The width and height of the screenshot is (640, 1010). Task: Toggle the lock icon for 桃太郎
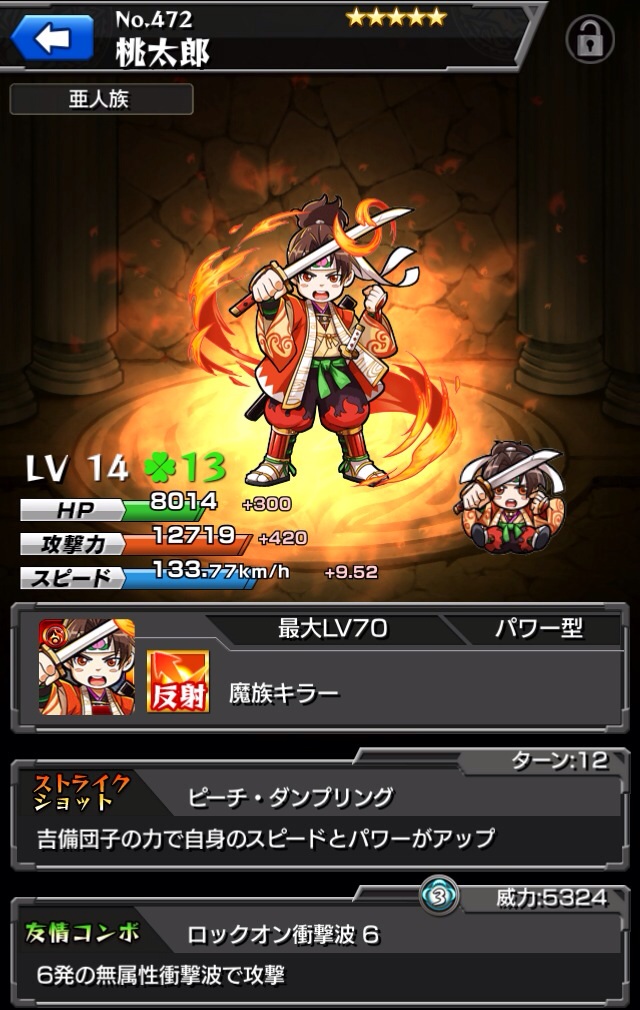590,40
